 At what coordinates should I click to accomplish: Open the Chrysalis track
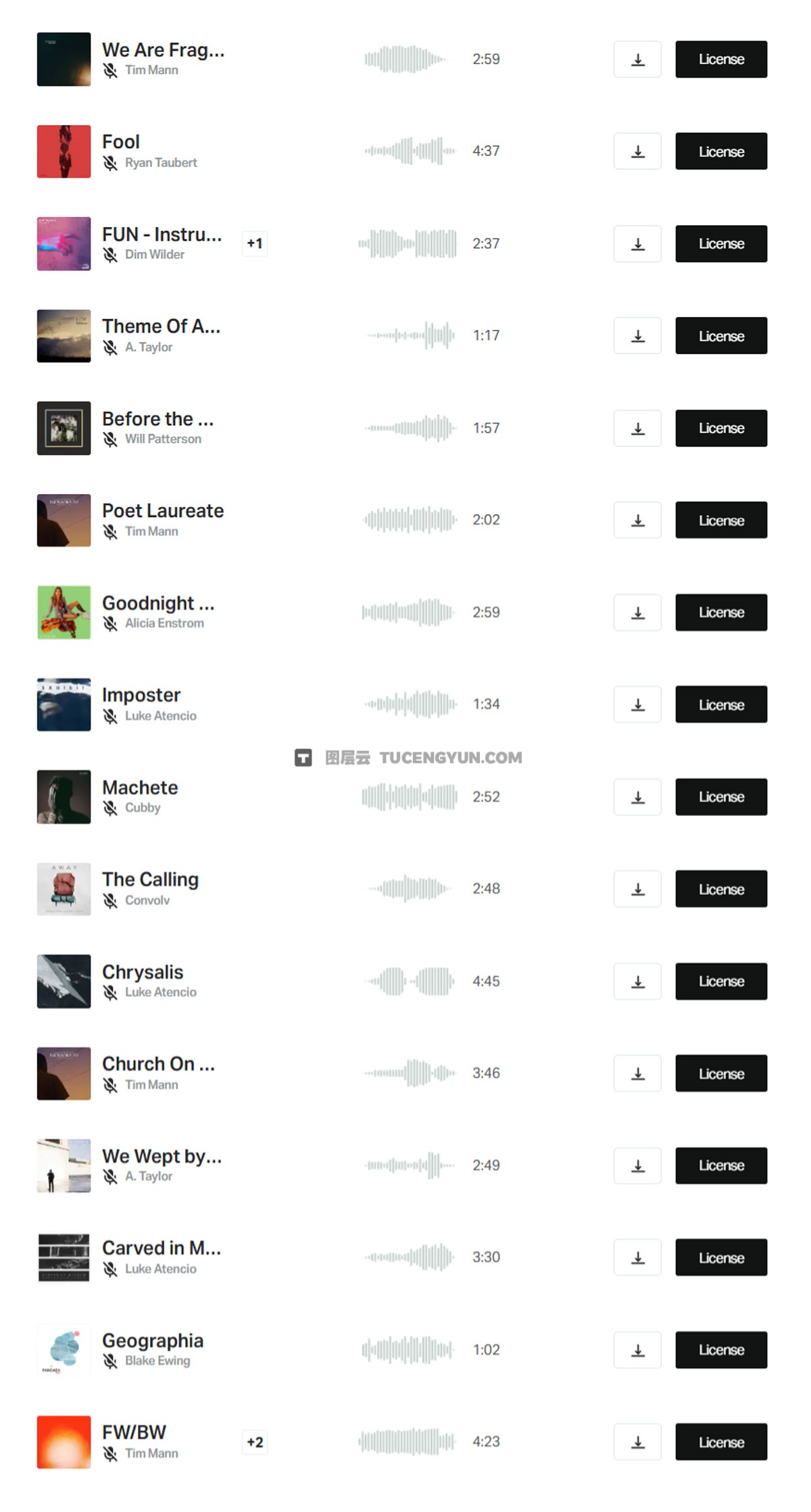pyautogui.click(x=143, y=972)
